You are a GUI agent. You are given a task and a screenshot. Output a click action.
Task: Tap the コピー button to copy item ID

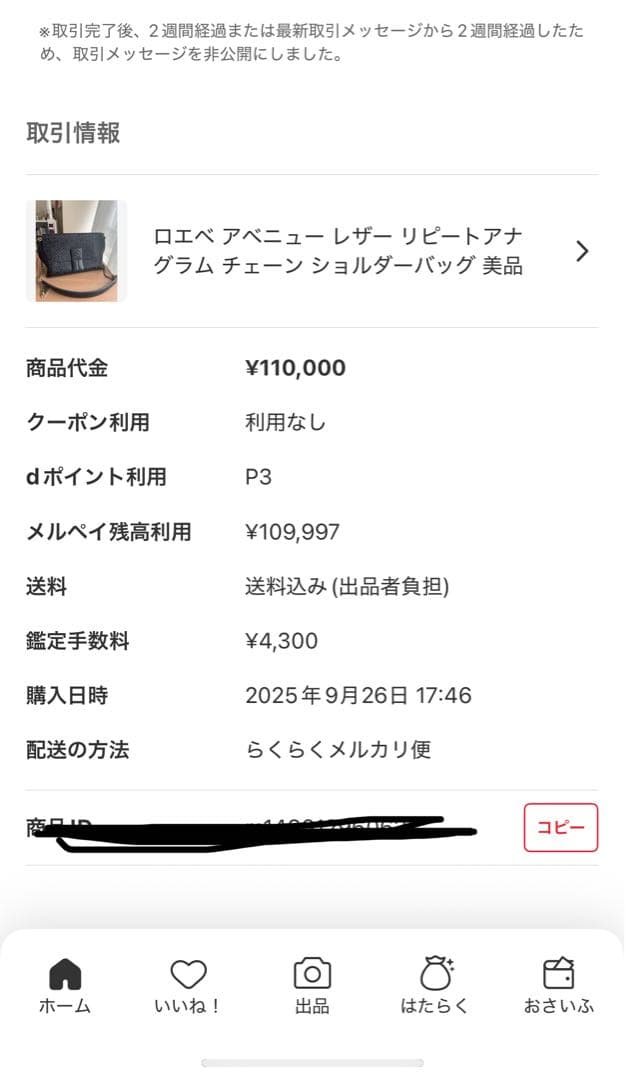(560, 828)
